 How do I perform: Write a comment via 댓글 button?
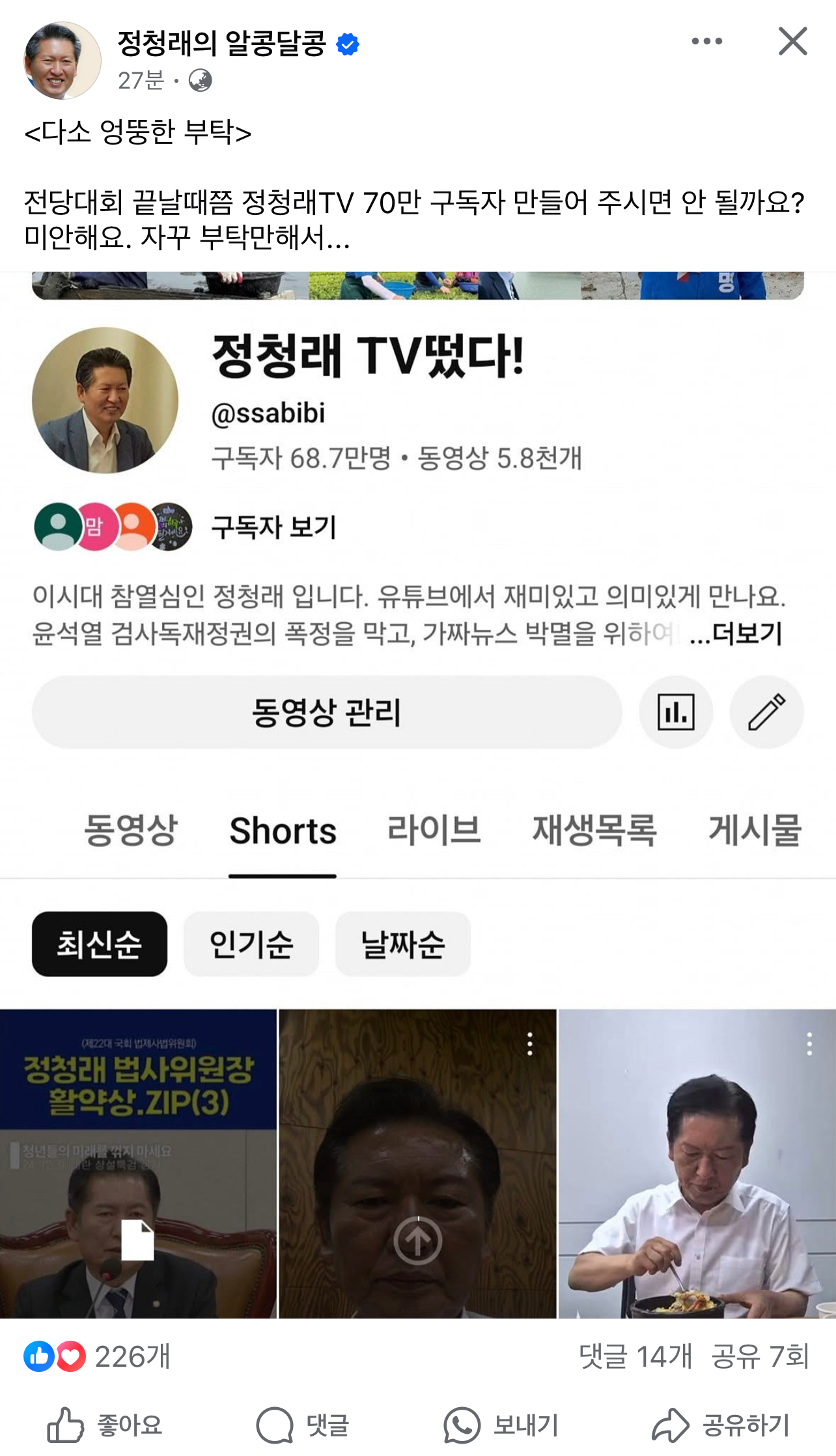[303, 1425]
